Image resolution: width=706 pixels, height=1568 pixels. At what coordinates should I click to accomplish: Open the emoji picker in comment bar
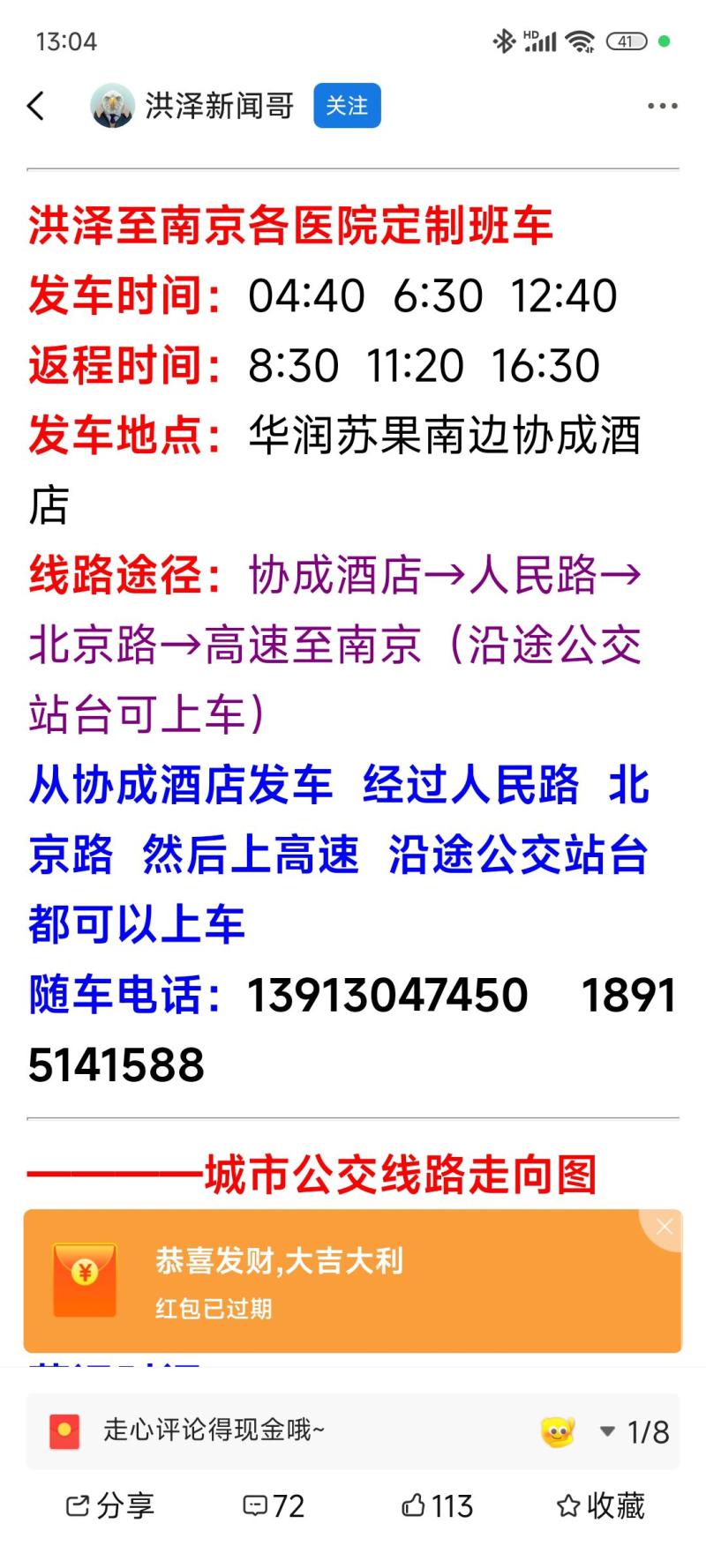point(558,1431)
